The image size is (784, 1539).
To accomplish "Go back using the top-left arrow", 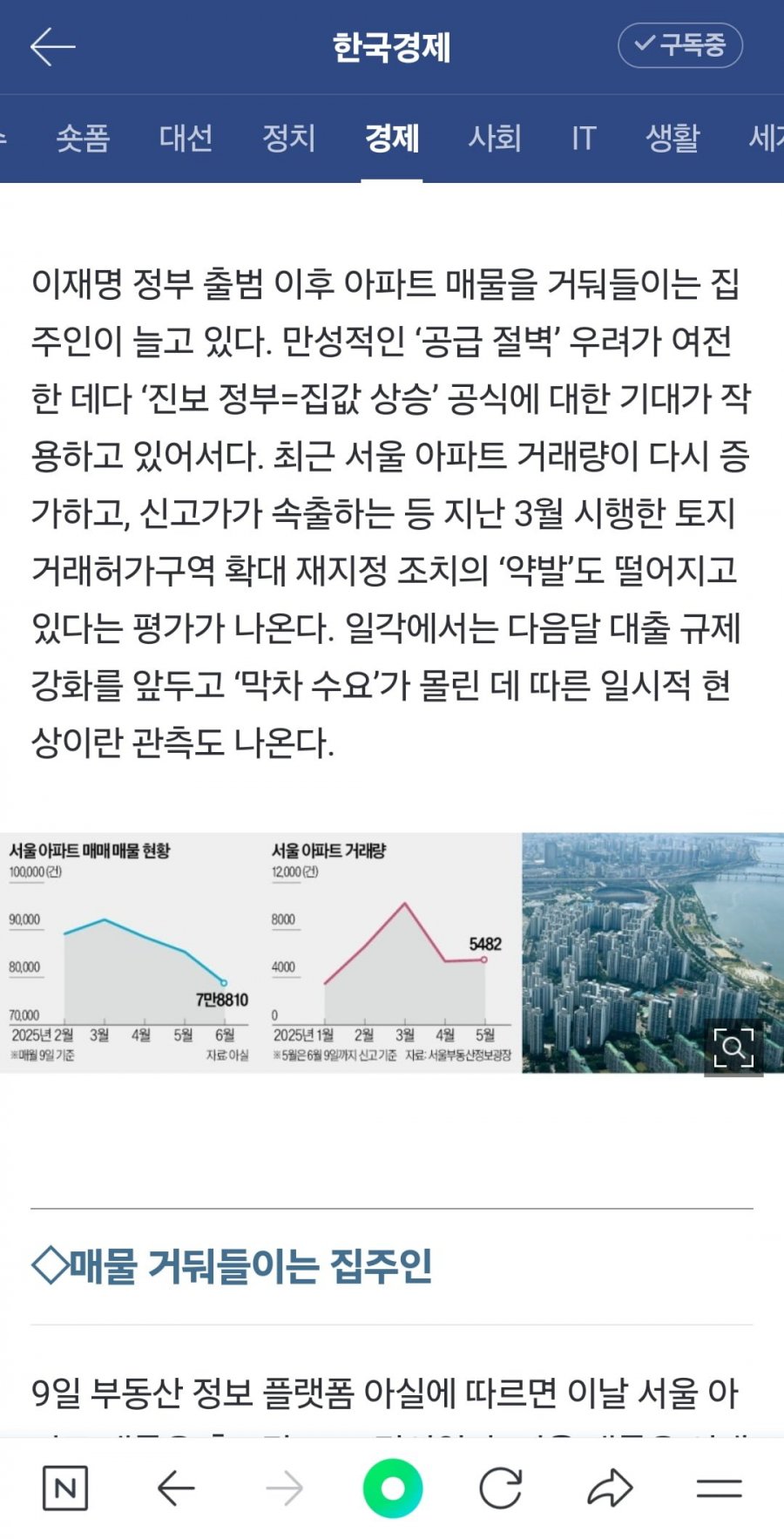I will [52, 46].
